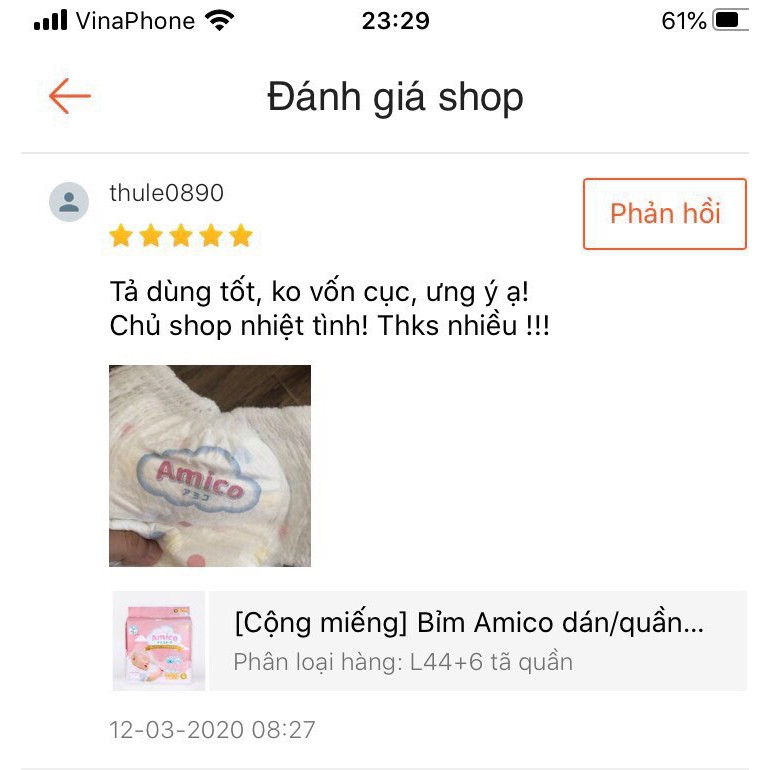
Task: Go back with the orange arrow
Action: tap(69, 97)
